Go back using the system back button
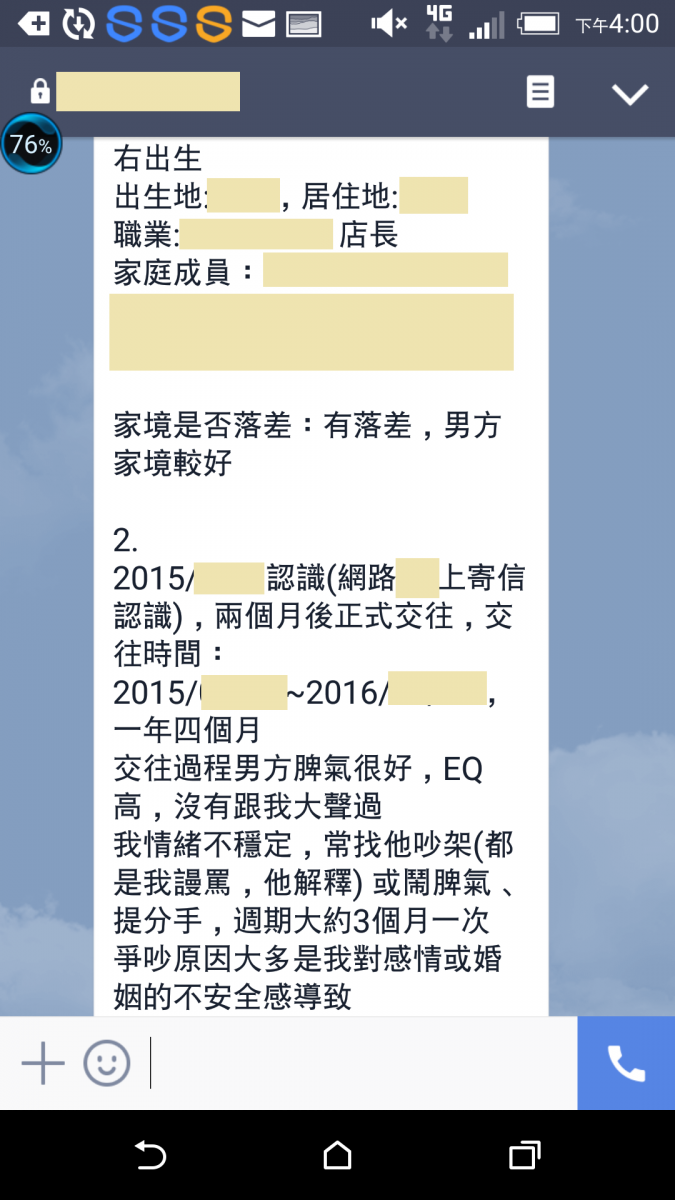This screenshot has width=675, height=1200. point(150,1155)
